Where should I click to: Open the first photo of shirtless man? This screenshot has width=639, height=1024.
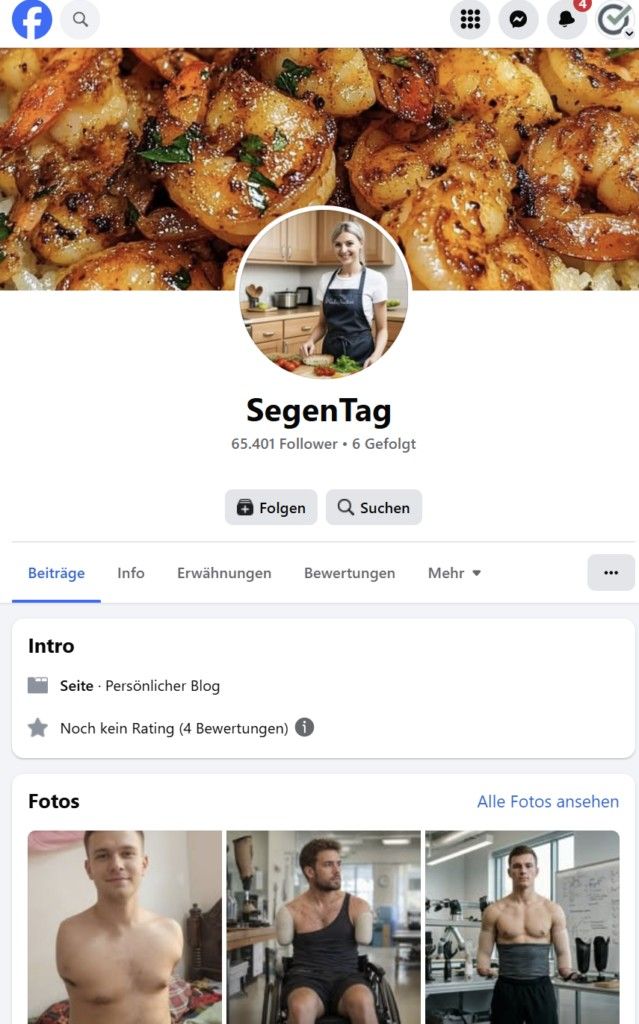pos(125,925)
